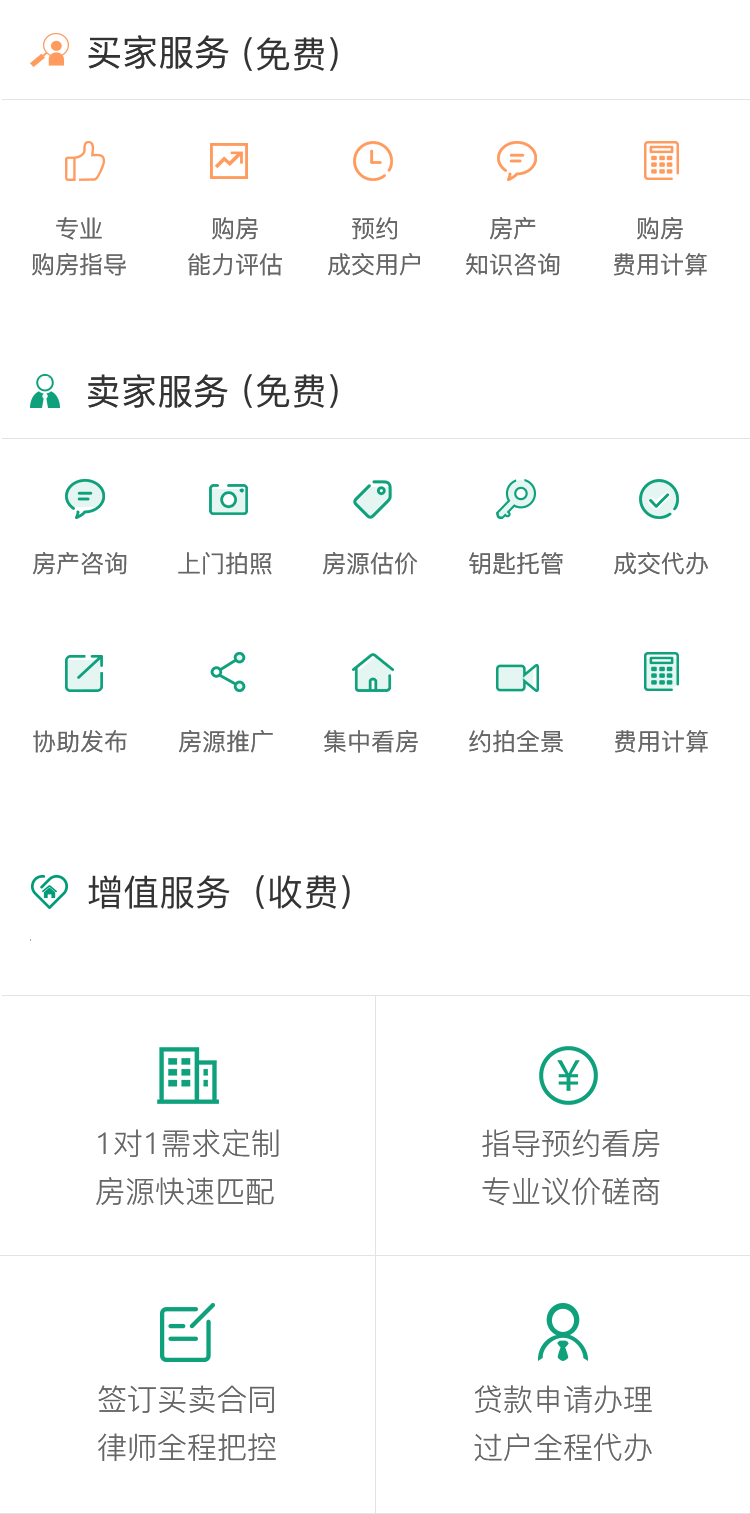Viewport: 750px width, 1514px height.
Task: Open 贷款申请办理 过户全程代办 card
Action: [x=563, y=1384]
